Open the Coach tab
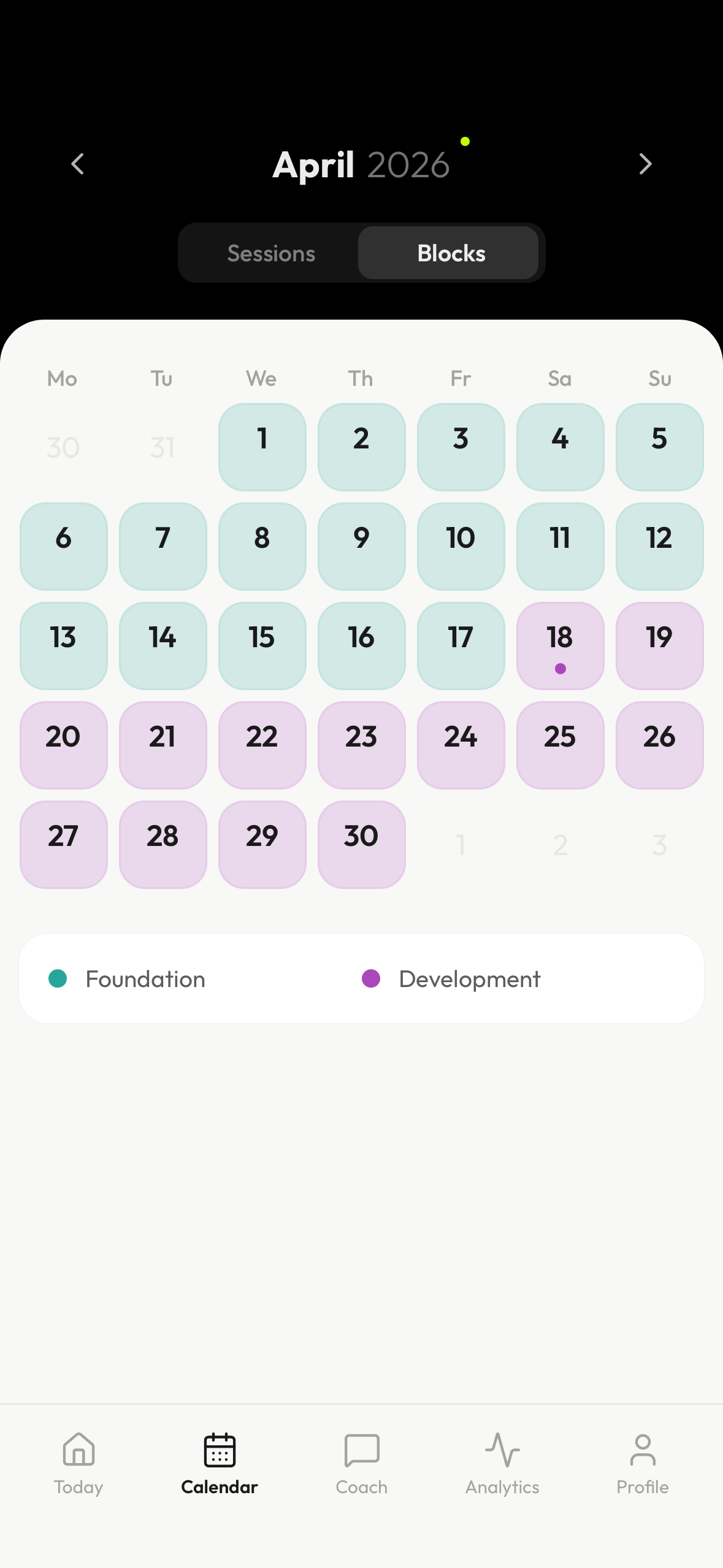 pyautogui.click(x=362, y=1463)
